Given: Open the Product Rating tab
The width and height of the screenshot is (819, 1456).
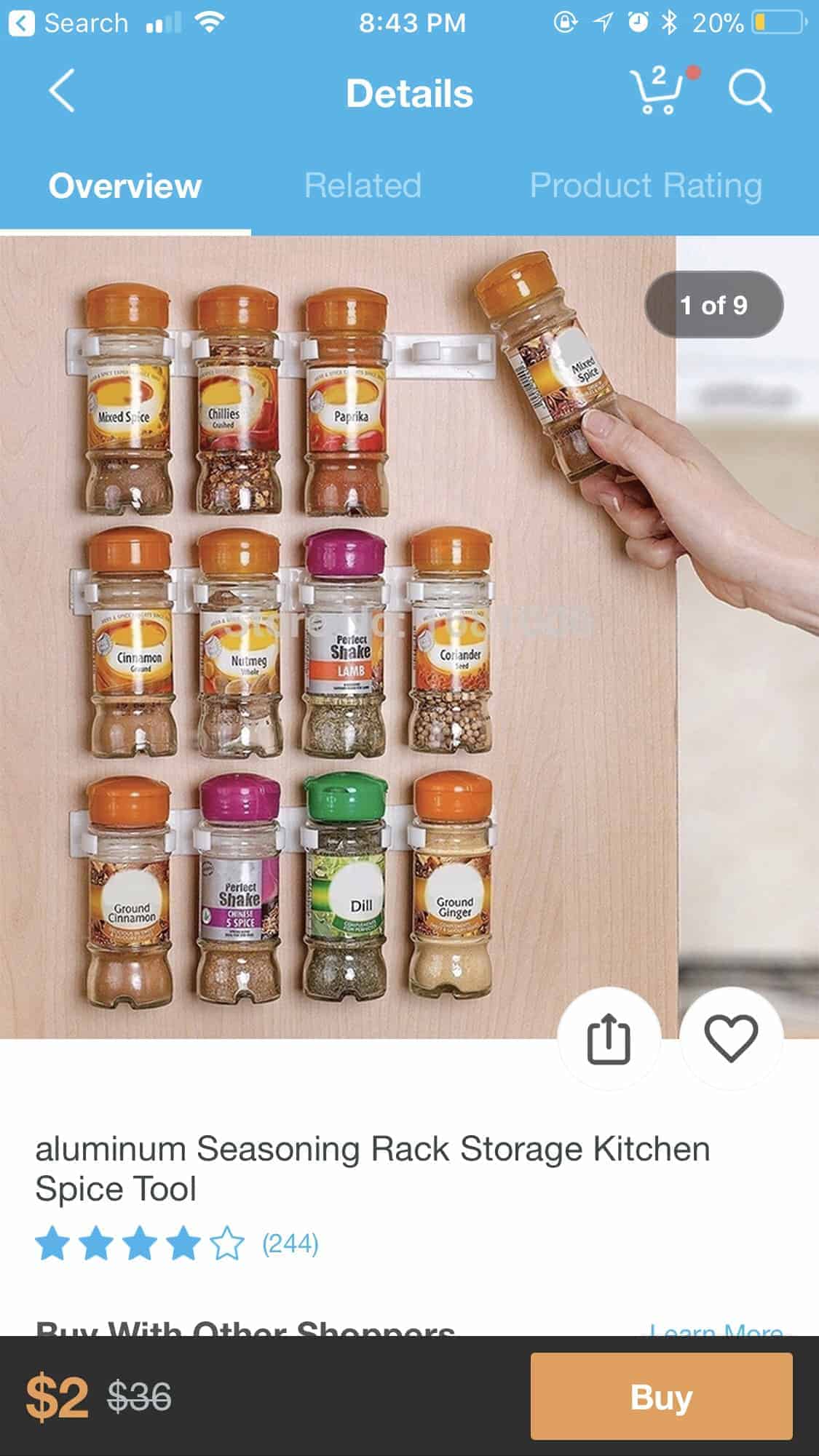Looking at the screenshot, I should coord(646,184).
